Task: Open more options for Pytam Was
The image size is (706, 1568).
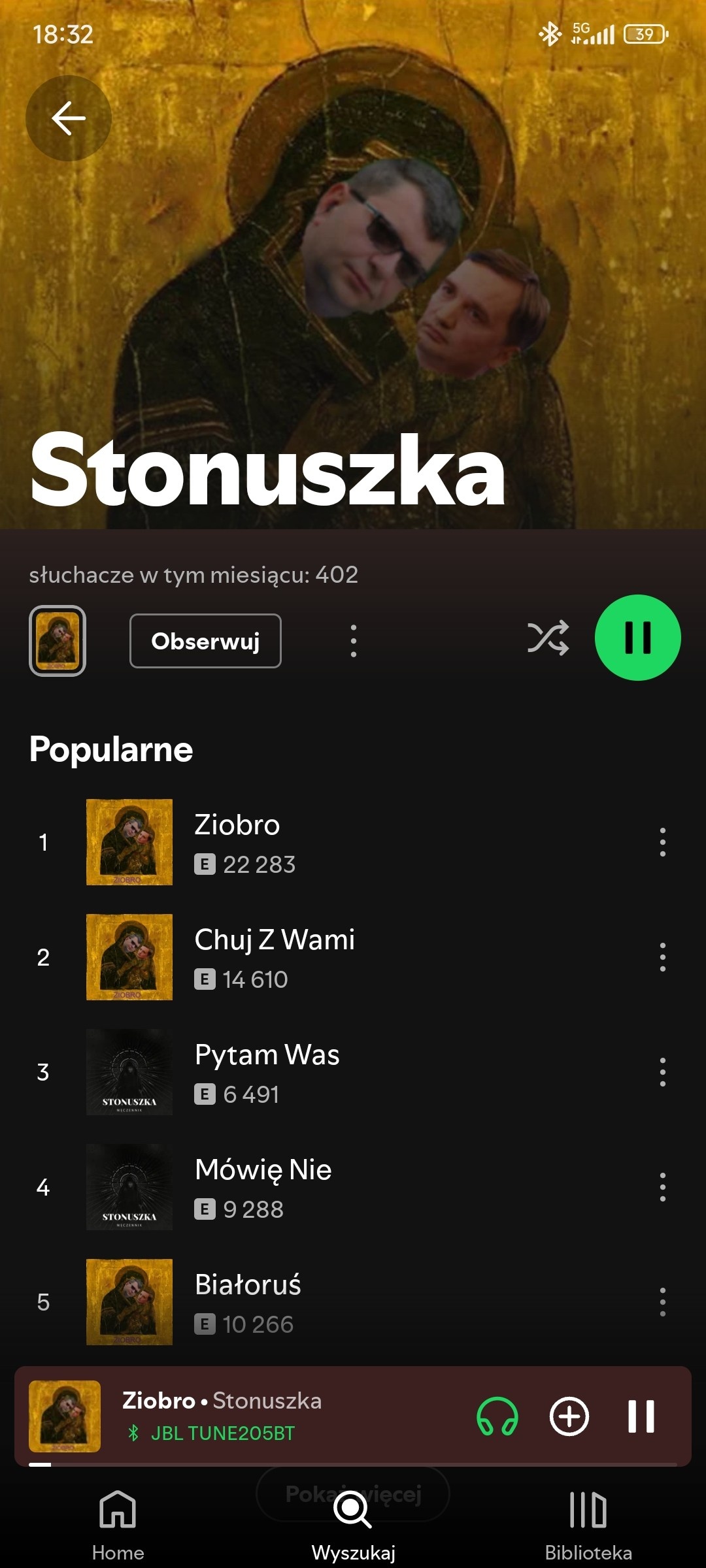Action: coord(662,1072)
